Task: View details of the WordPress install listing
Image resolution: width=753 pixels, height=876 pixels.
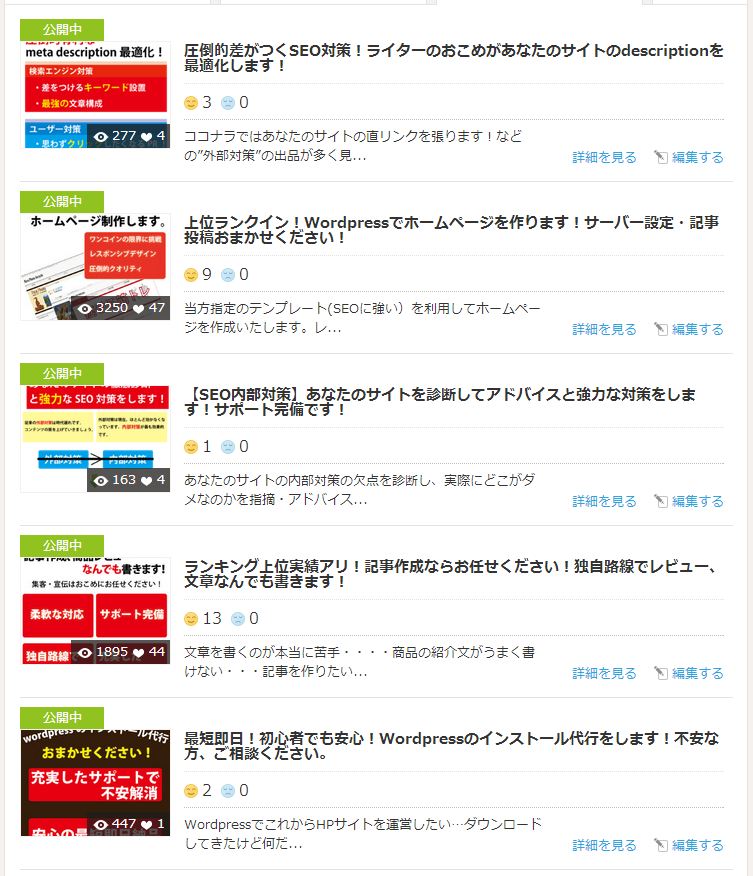Action: [x=604, y=845]
